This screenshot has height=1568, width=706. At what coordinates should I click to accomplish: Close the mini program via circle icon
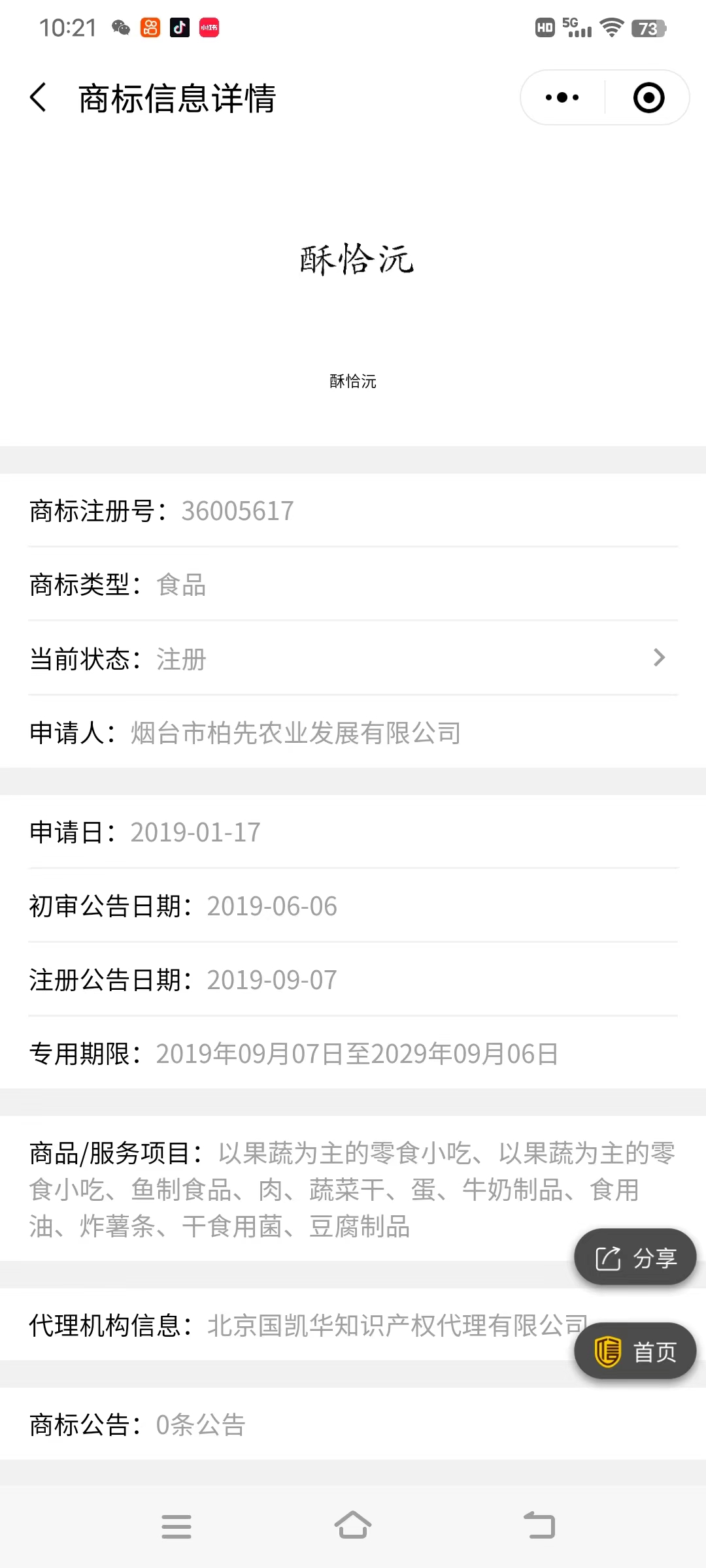(x=648, y=98)
